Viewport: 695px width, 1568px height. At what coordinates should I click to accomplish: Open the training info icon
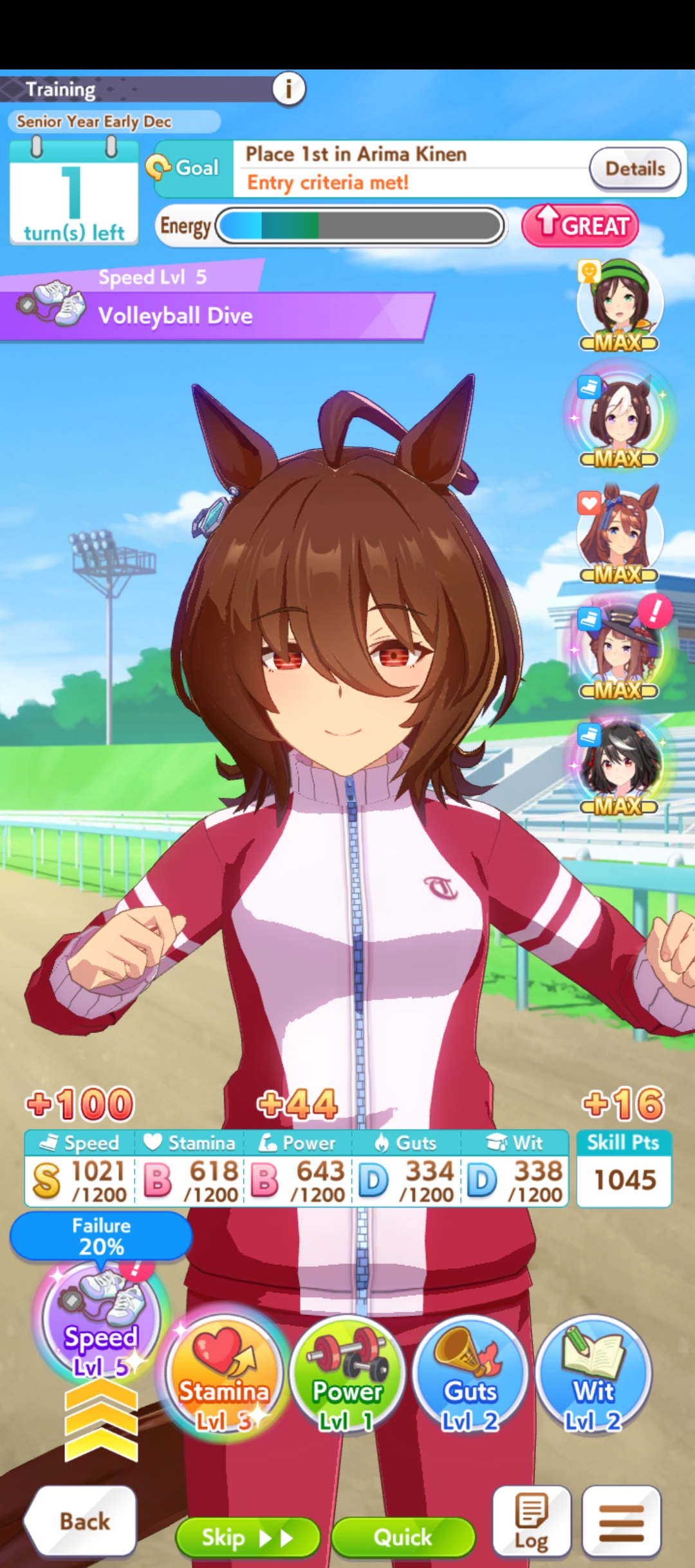click(288, 89)
